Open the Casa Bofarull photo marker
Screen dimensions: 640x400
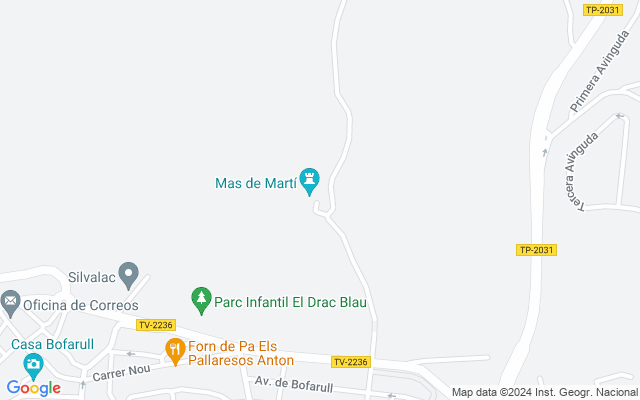pyautogui.click(x=34, y=364)
